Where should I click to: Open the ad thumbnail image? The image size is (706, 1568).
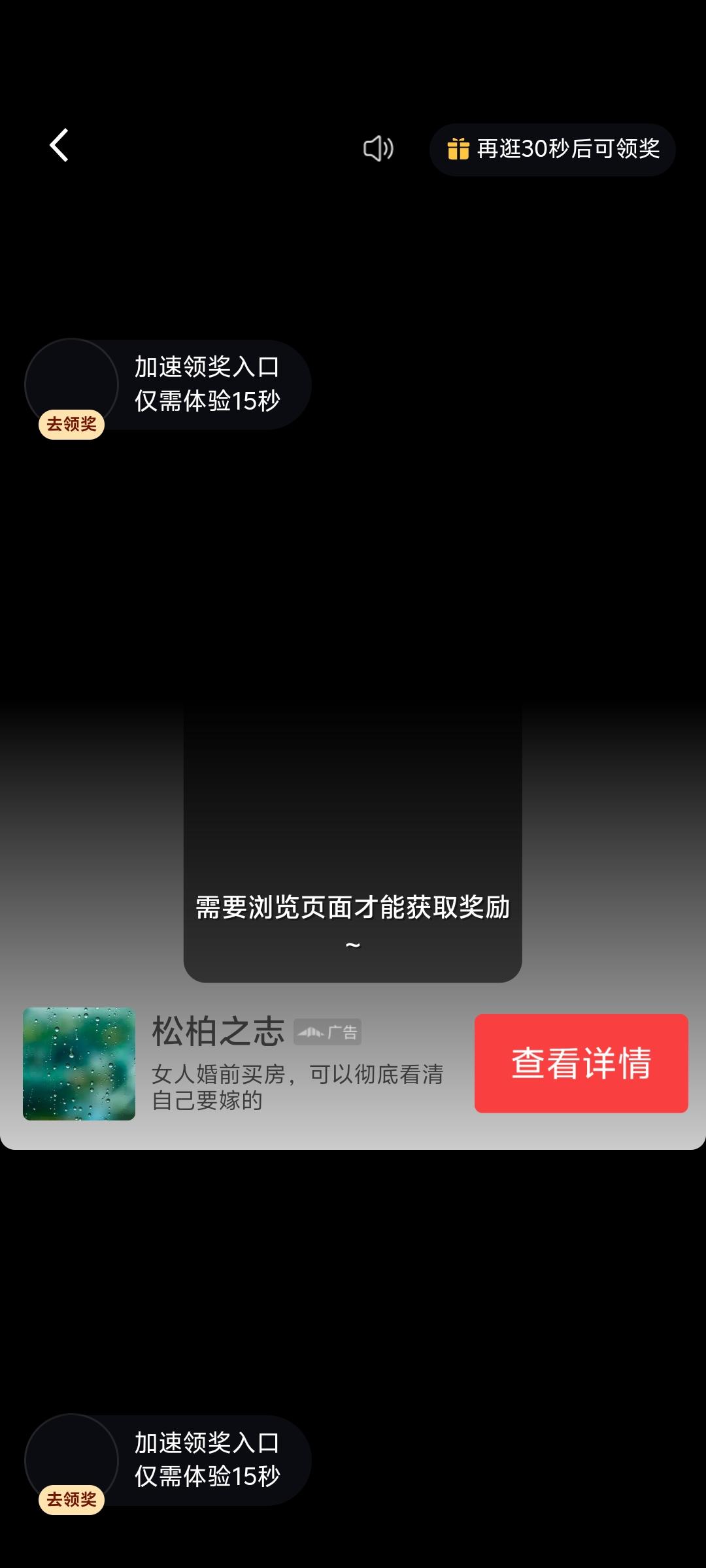tap(78, 1064)
